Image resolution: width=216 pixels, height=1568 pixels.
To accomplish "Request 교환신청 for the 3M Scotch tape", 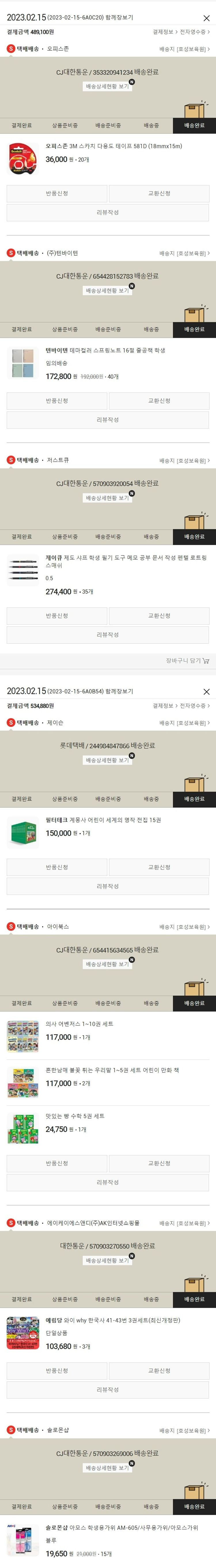I will [x=159, y=194].
